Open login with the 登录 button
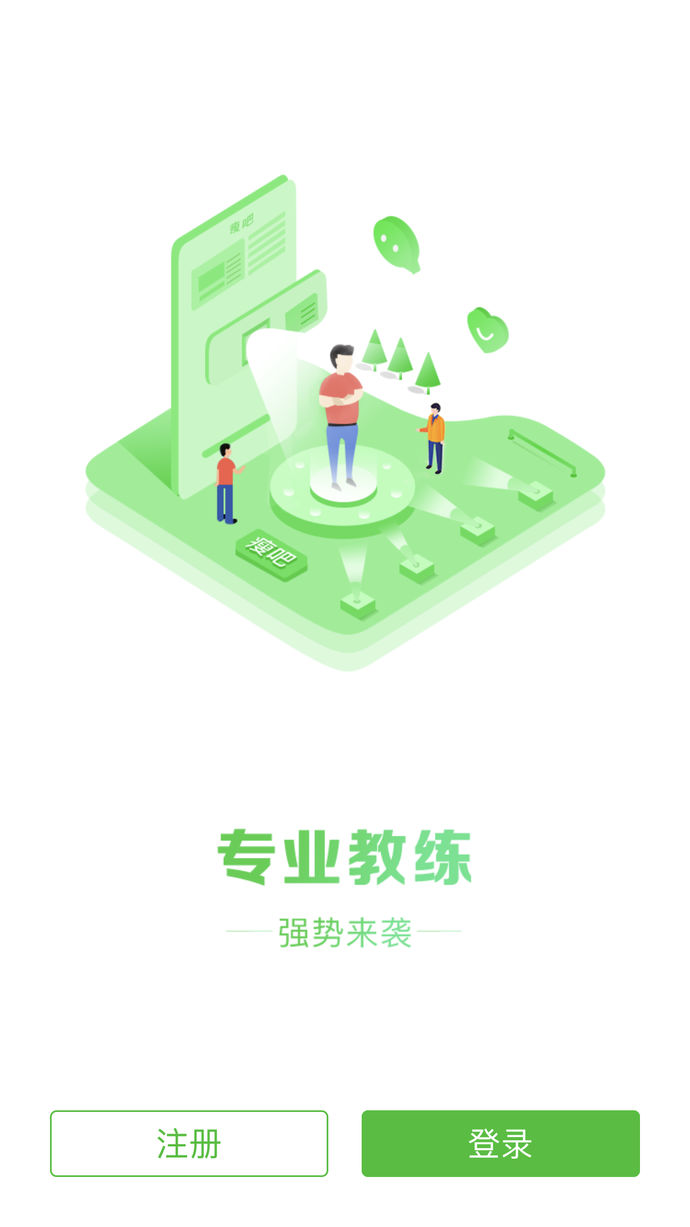 pyautogui.click(x=500, y=1143)
